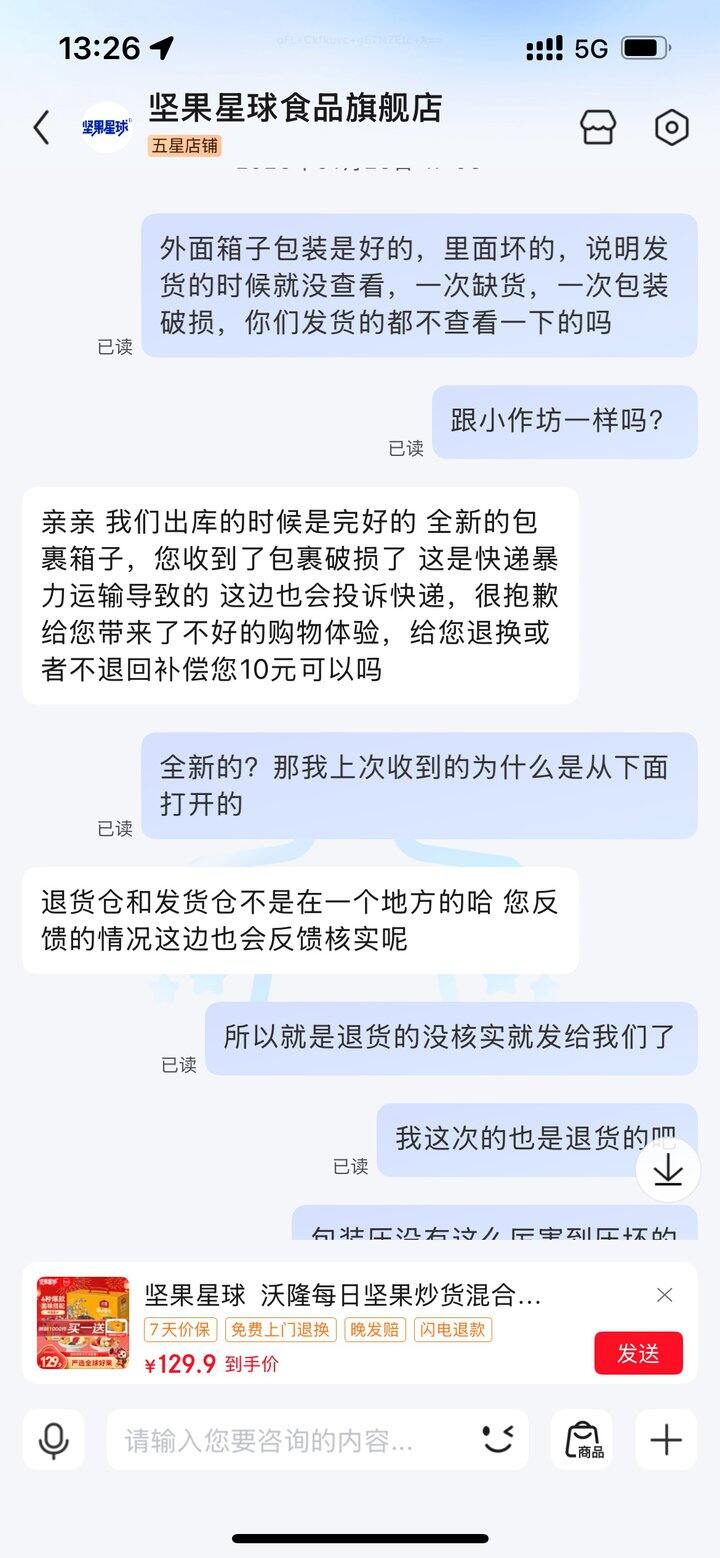Viewport: 720px width, 1558px height.
Task: Jump to latest messages with down arrow
Action: pos(667,1170)
